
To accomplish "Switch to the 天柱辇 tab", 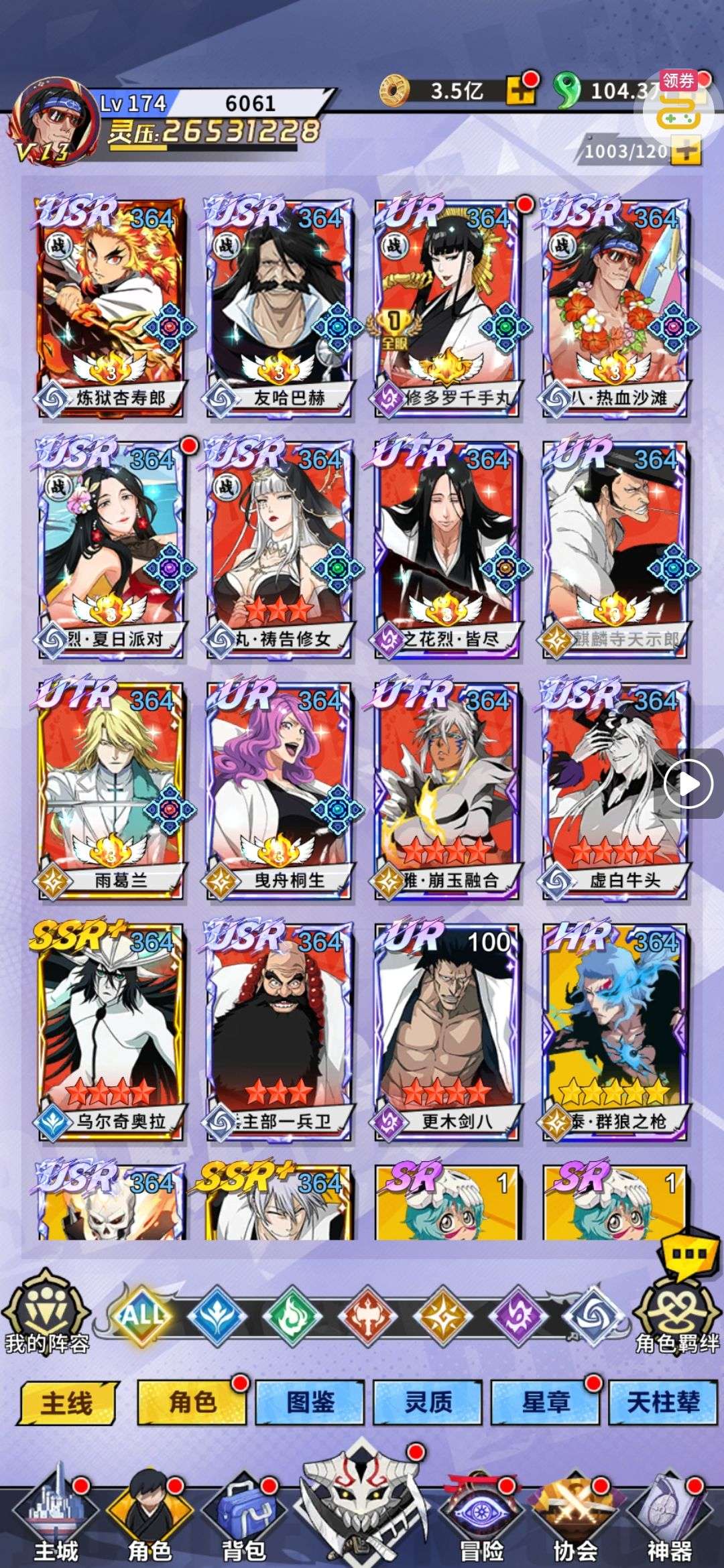I will point(664,1402).
